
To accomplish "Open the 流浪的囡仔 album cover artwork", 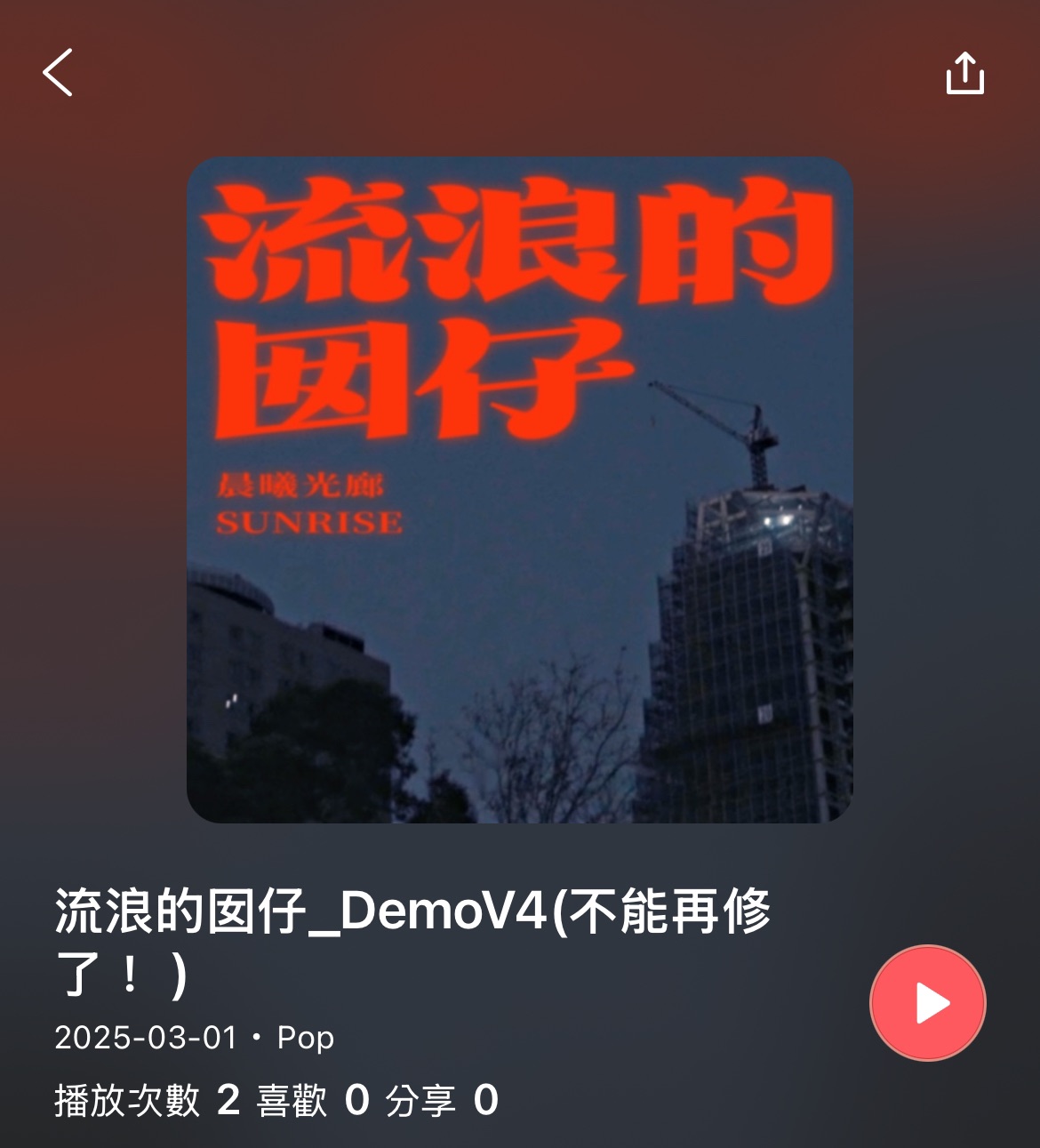I will [x=520, y=490].
